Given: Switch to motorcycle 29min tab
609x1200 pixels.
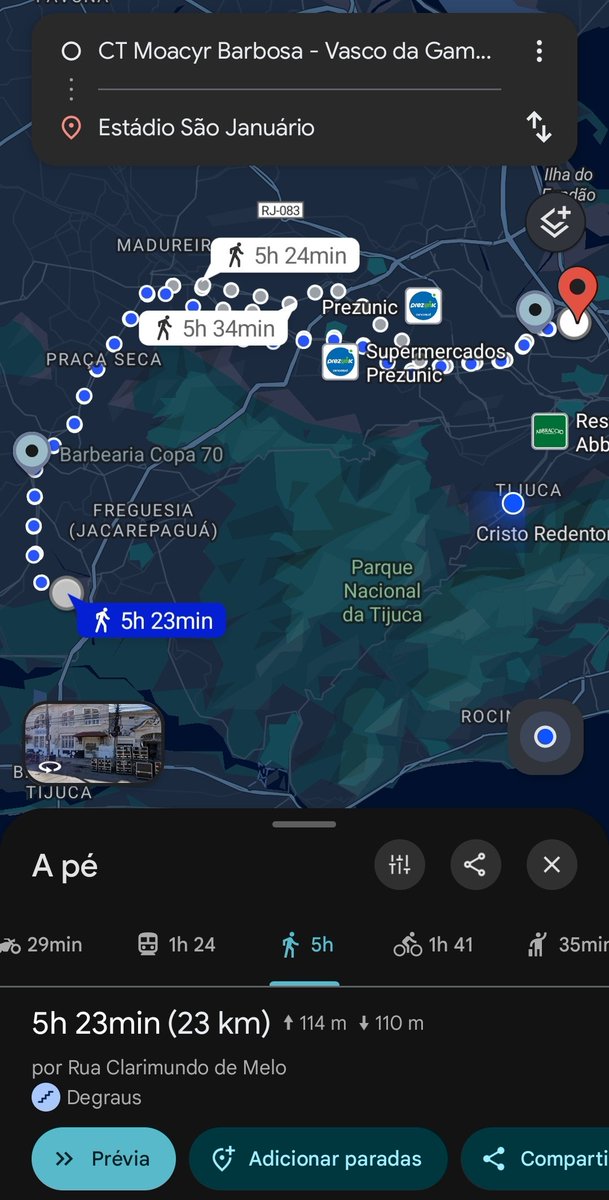Looking at the screenshot, I should 42,944.
